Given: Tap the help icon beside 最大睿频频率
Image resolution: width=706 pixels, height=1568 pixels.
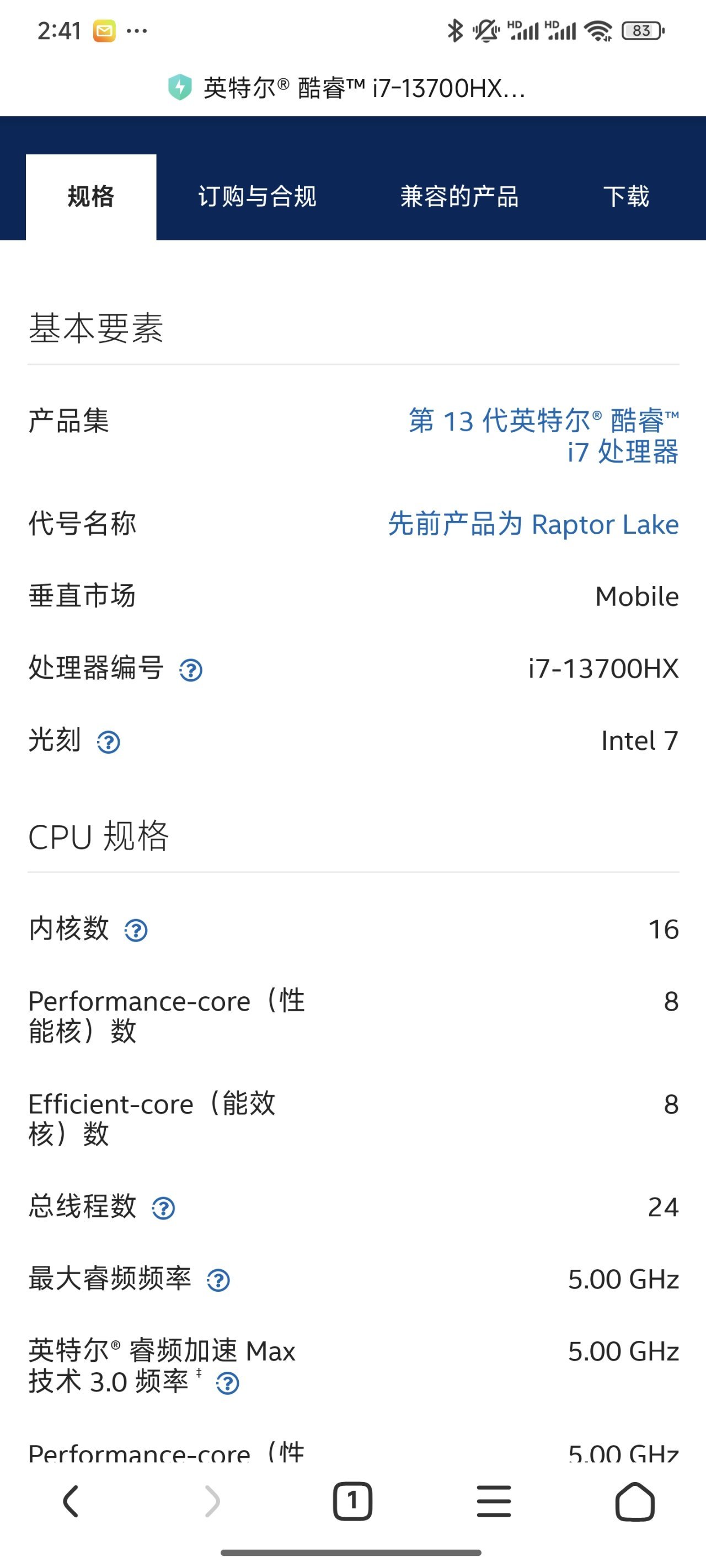Looking at the screenshot, I should [218, 1281].
